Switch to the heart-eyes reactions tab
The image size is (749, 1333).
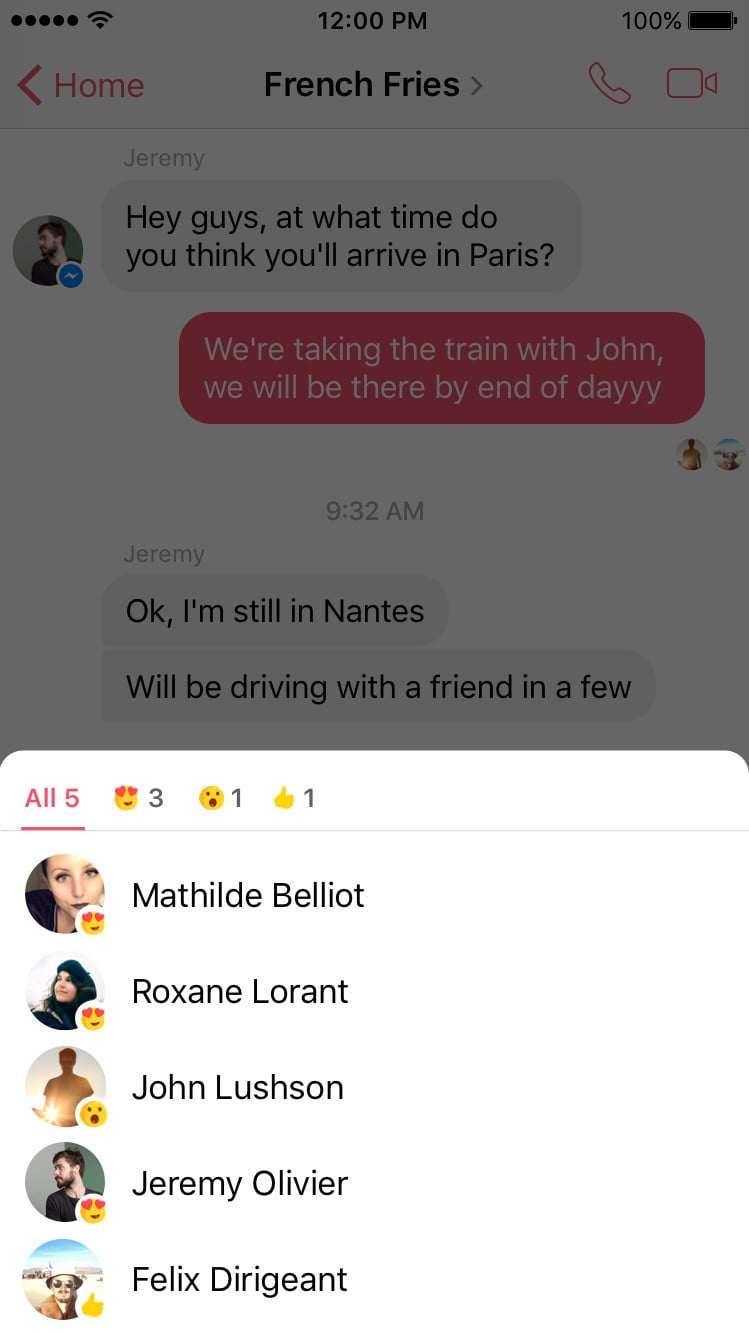point(138,797)
